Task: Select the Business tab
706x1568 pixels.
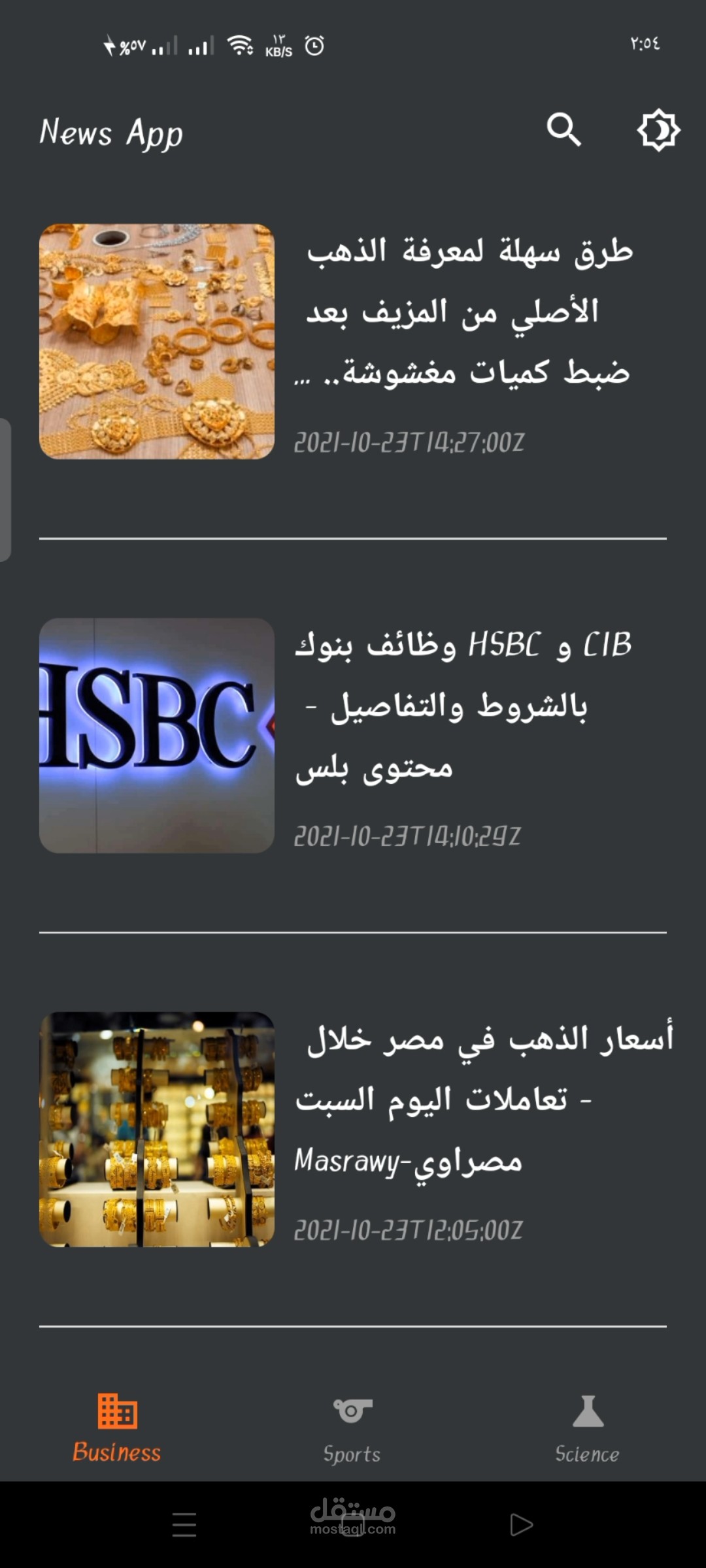Action: 117,1429
